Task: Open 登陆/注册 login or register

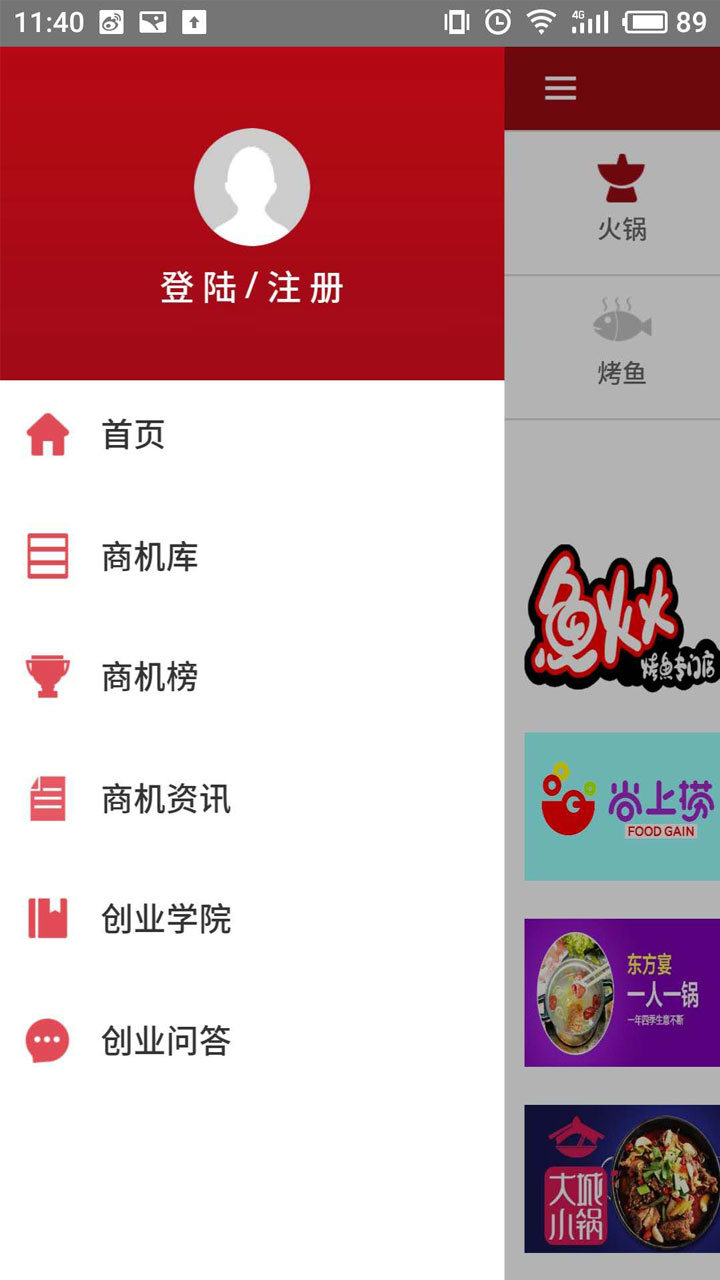Action: [x=252, y=288]
